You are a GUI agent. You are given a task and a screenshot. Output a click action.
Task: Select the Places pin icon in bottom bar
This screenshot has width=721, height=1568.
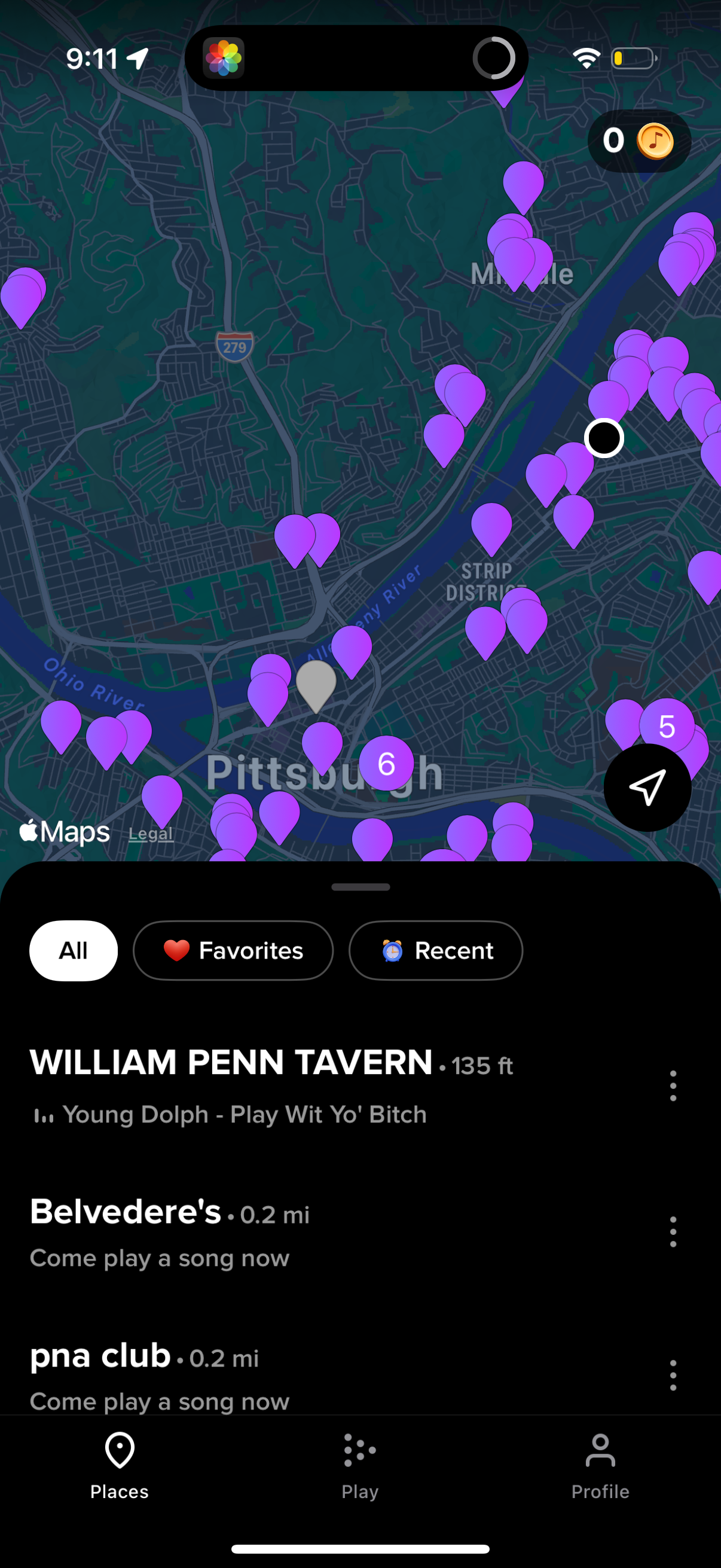119,1450
